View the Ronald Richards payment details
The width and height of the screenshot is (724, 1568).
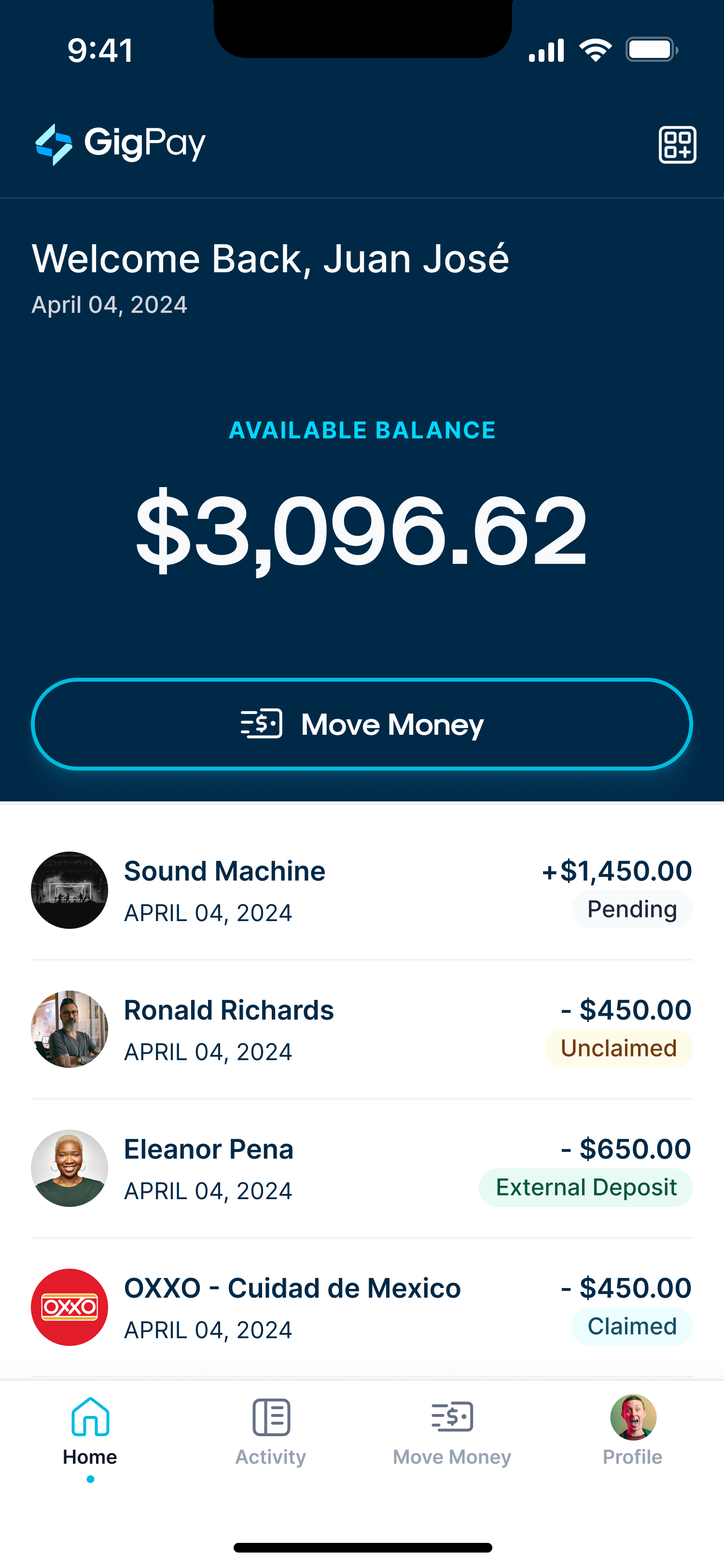(362, 1029)
